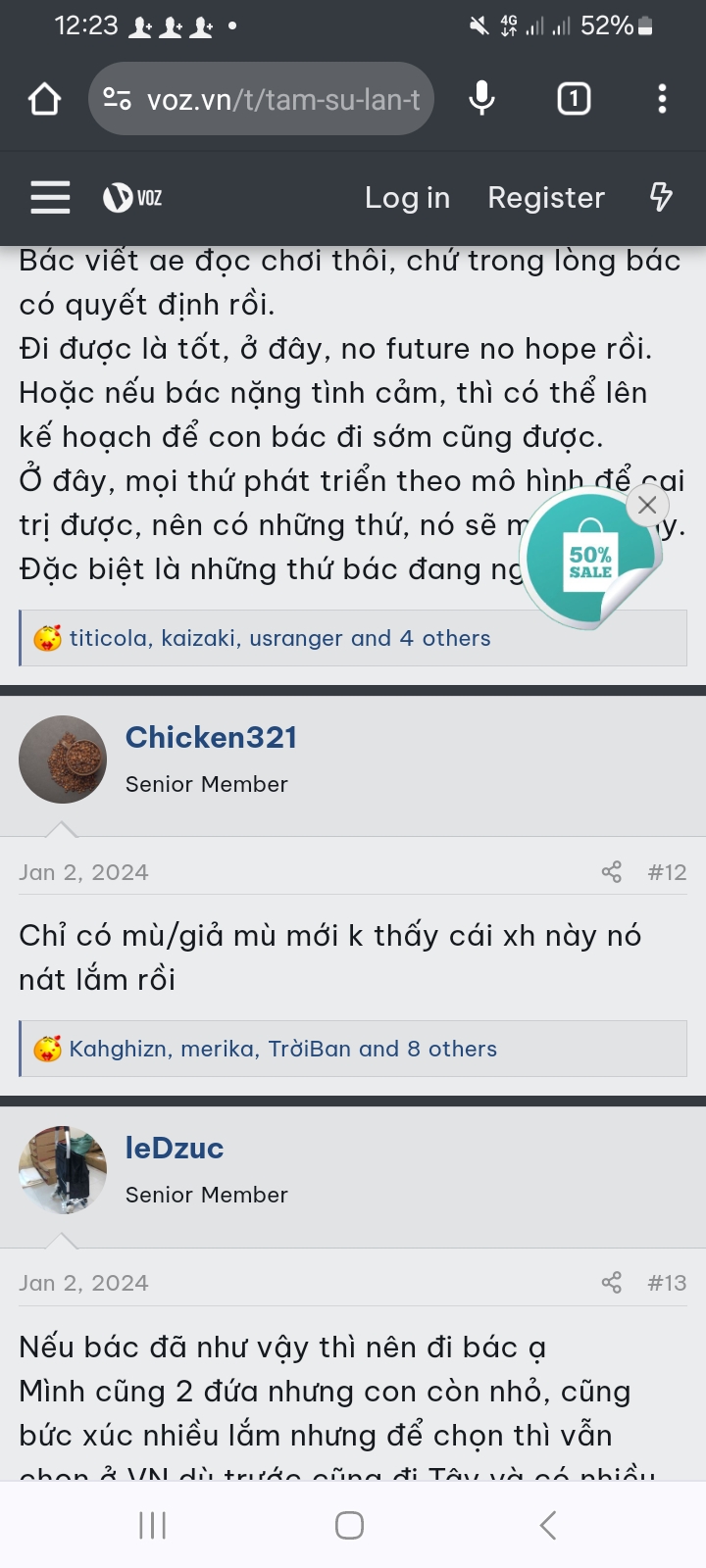Open the browser overflow menu
Image resolution: width=706 pixels, height=1568 pixels.
(x=662, y=99)
